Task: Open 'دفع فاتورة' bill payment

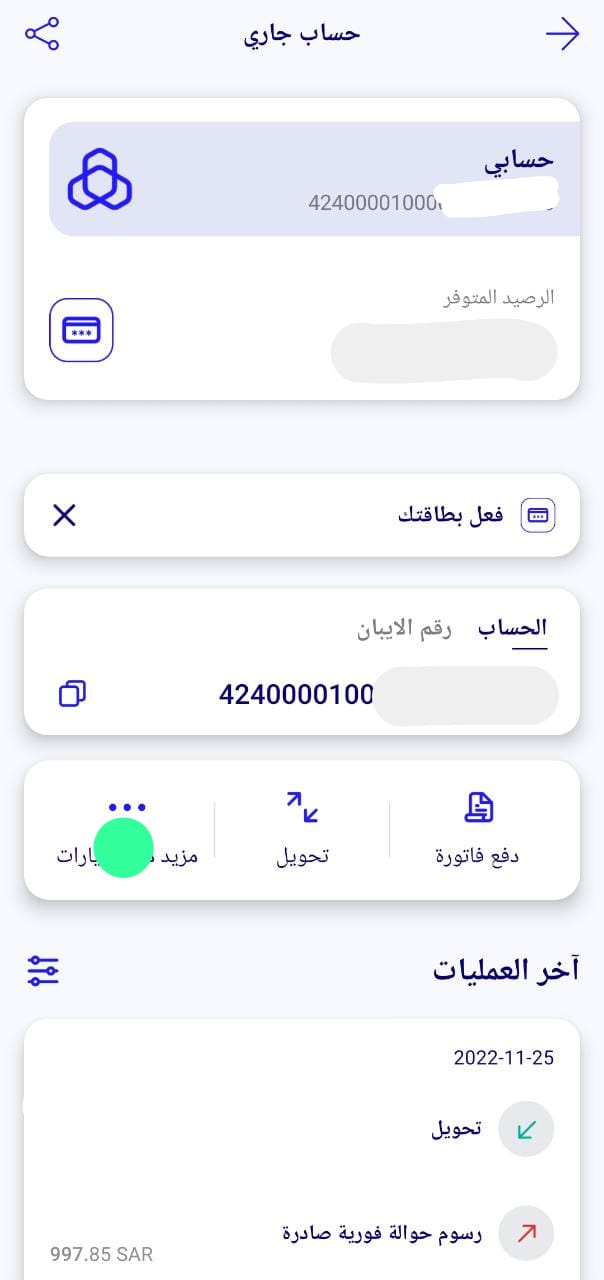Action: point(478,829)
